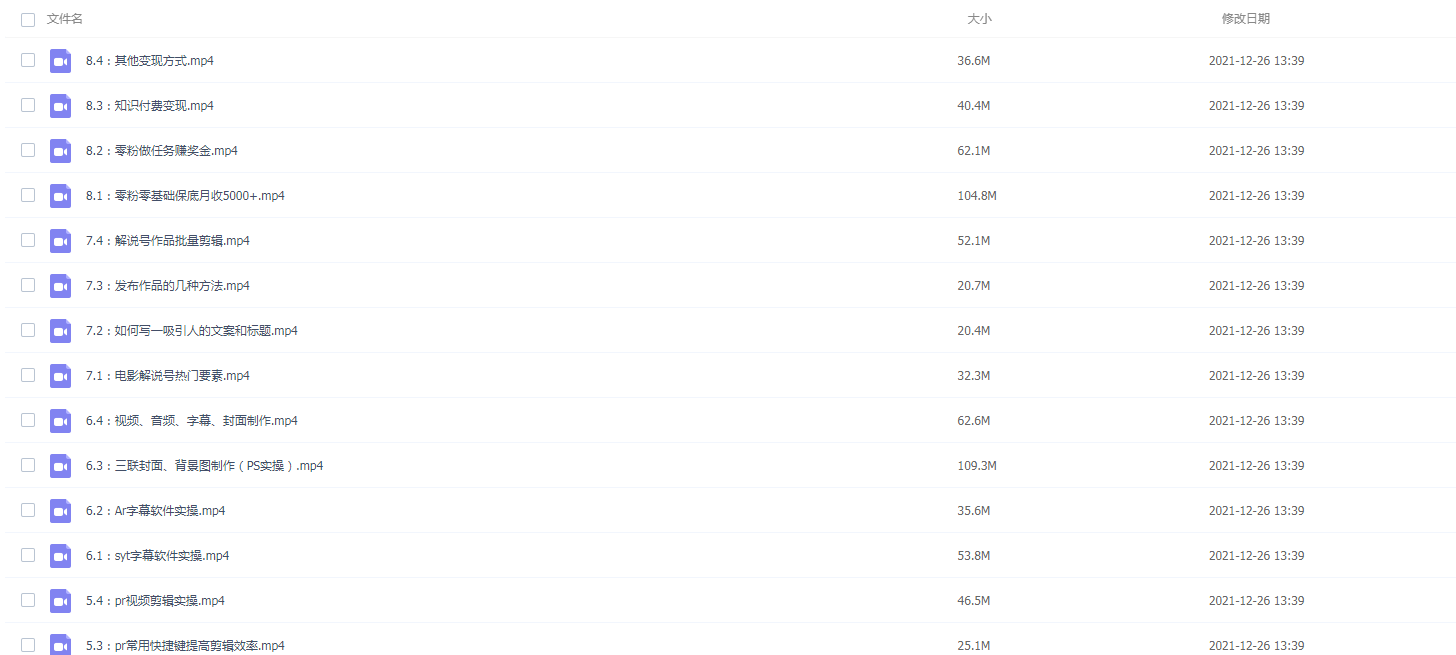Sort the file list by 大小
The width and height of the screenshot is (1456, 655).
point(979,19)
